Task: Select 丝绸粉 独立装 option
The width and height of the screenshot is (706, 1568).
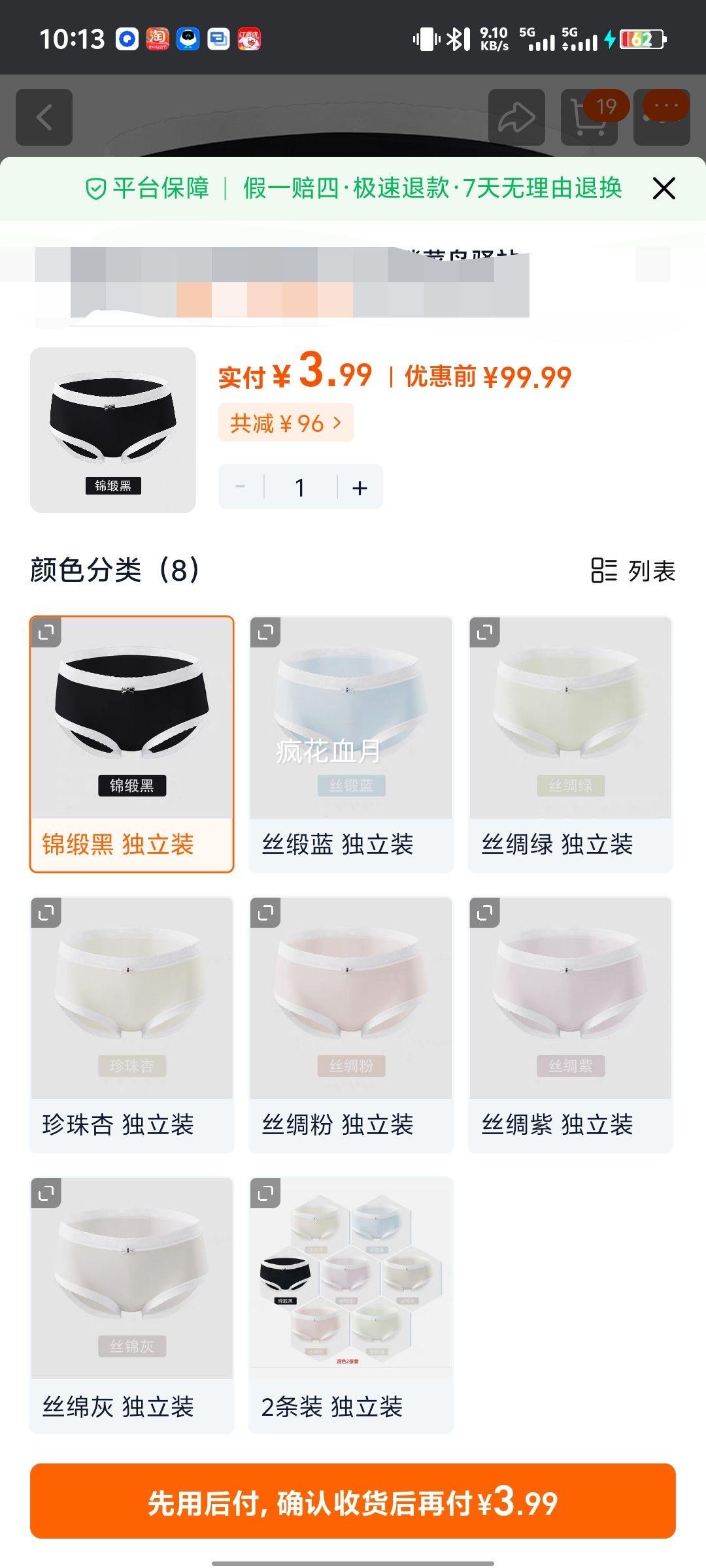Action: click(x=351, y=1024)
